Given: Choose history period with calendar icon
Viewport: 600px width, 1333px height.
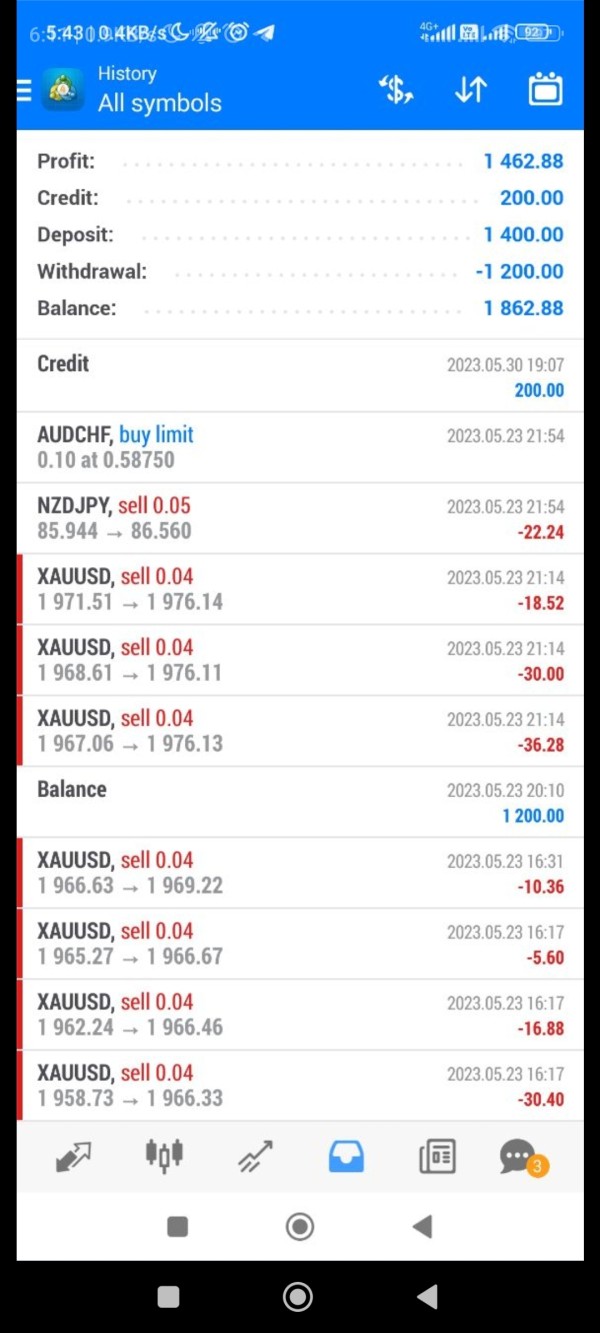Looking at the screenshot, I should [x=545, y=90].
